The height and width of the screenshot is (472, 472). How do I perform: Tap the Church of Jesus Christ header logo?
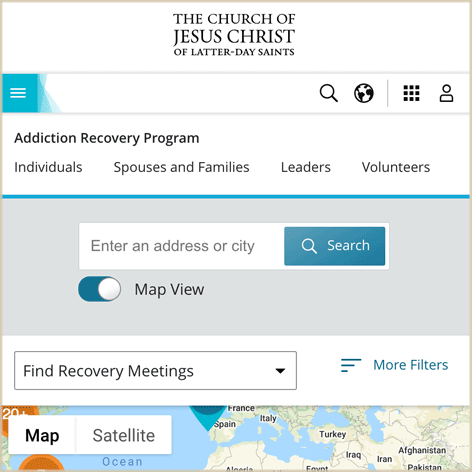[234, 35]
